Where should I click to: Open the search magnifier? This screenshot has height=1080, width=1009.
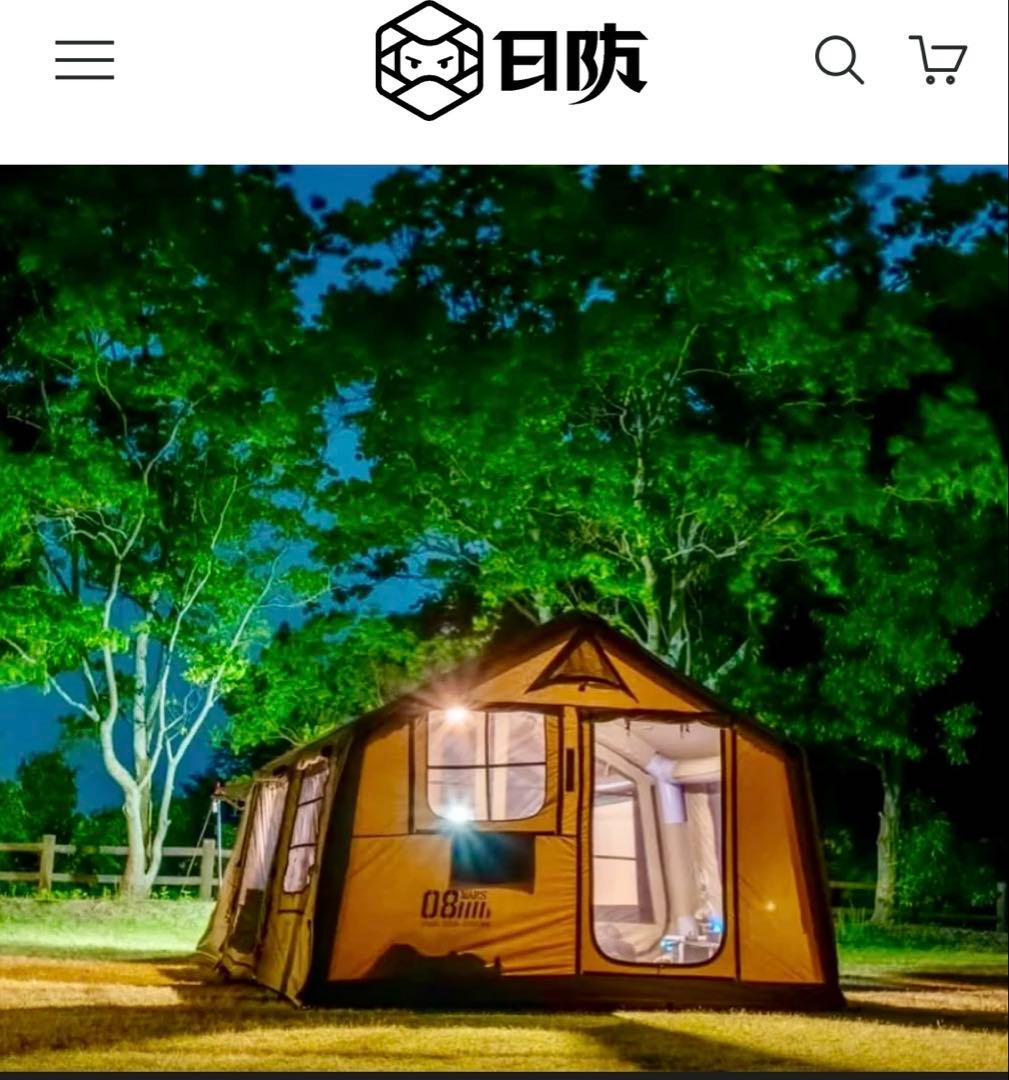click(838, 60)
